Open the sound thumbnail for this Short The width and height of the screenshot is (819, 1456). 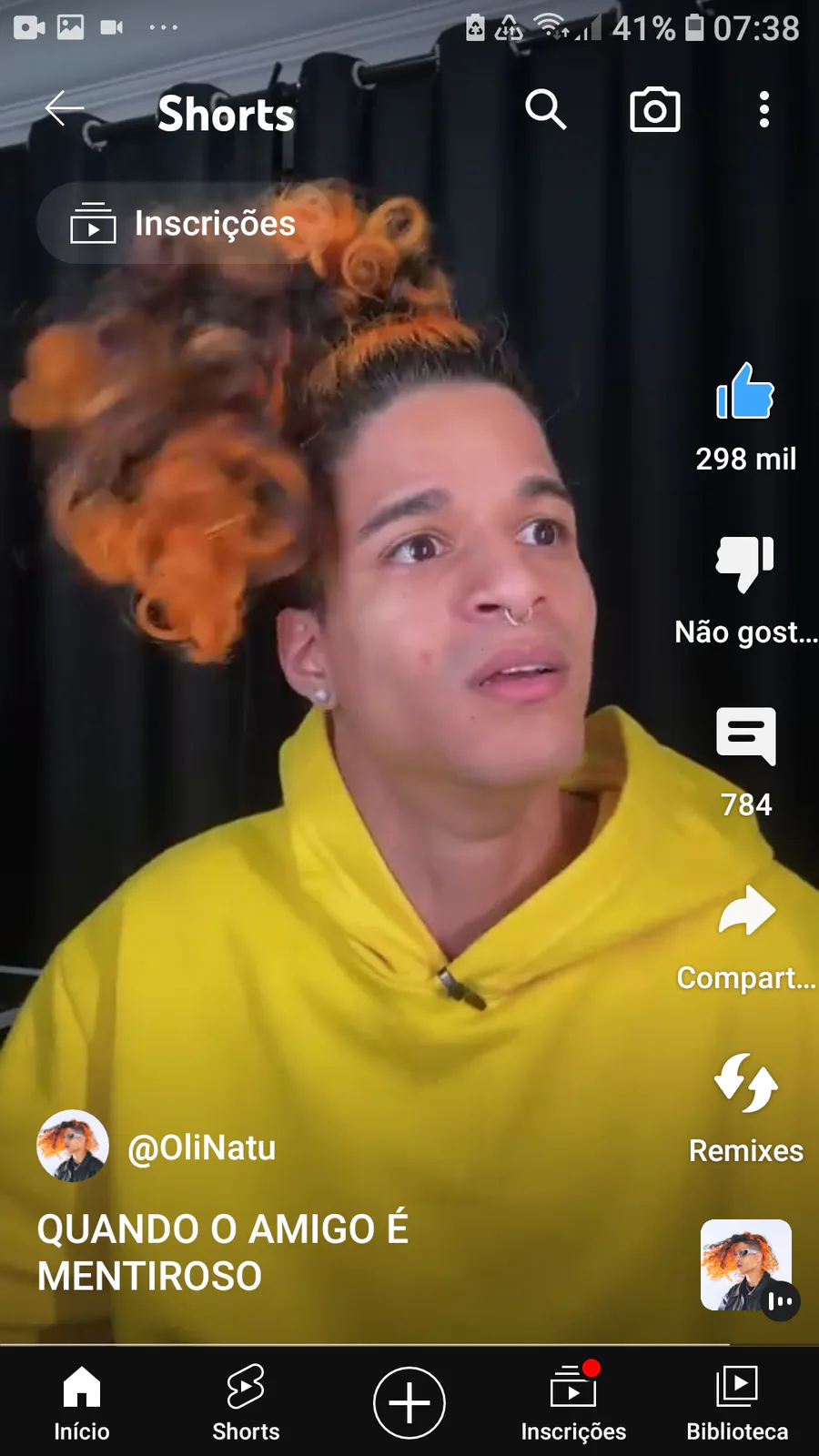tap(746, 1265)
